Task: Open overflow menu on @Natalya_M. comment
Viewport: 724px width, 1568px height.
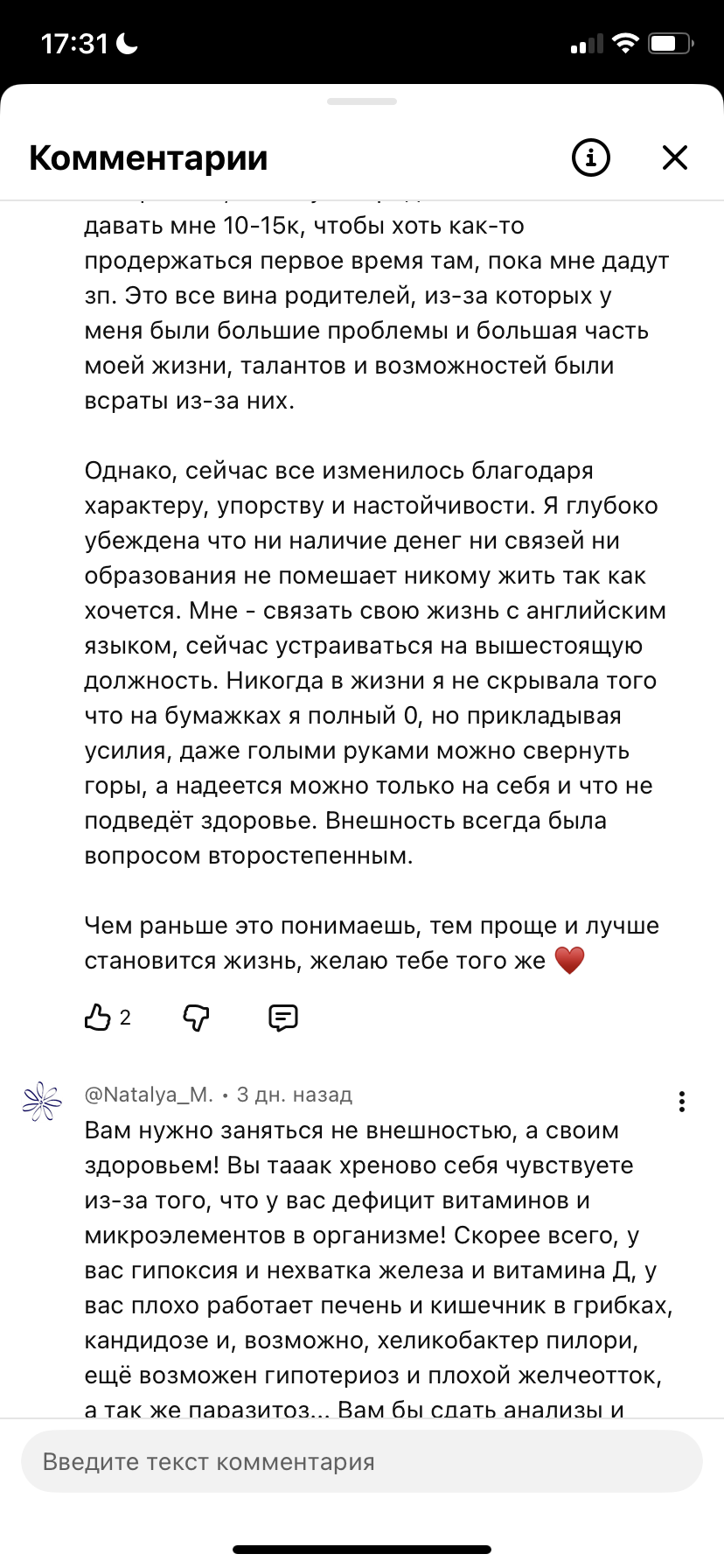Action: [682, 1102]
